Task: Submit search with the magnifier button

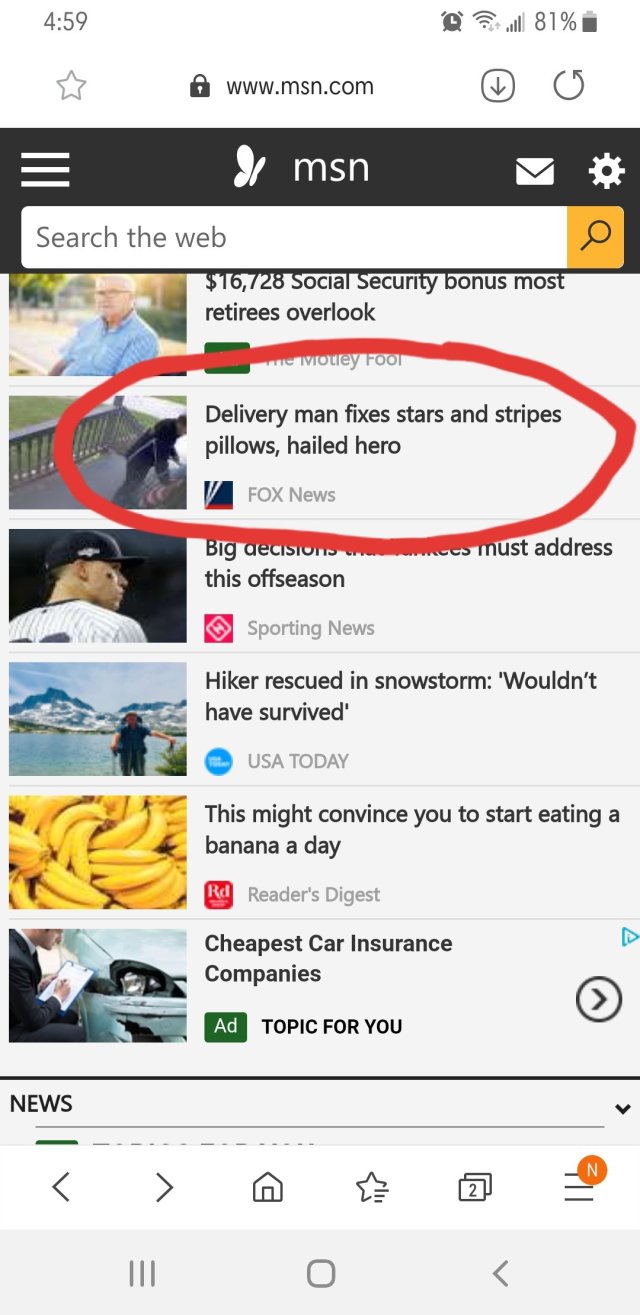Action: (x=595, y=237)
